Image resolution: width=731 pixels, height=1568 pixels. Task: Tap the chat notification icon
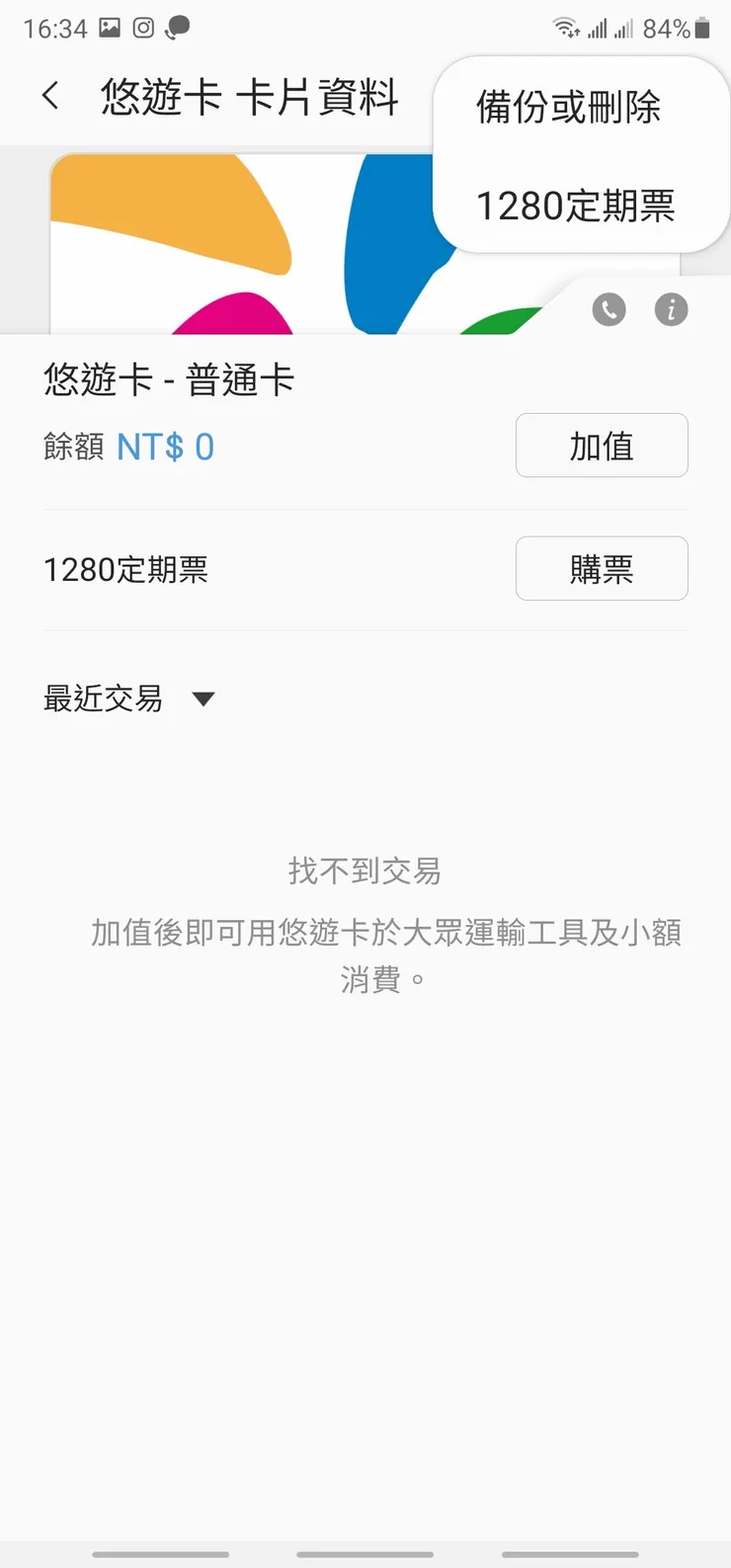pos(178,30)
